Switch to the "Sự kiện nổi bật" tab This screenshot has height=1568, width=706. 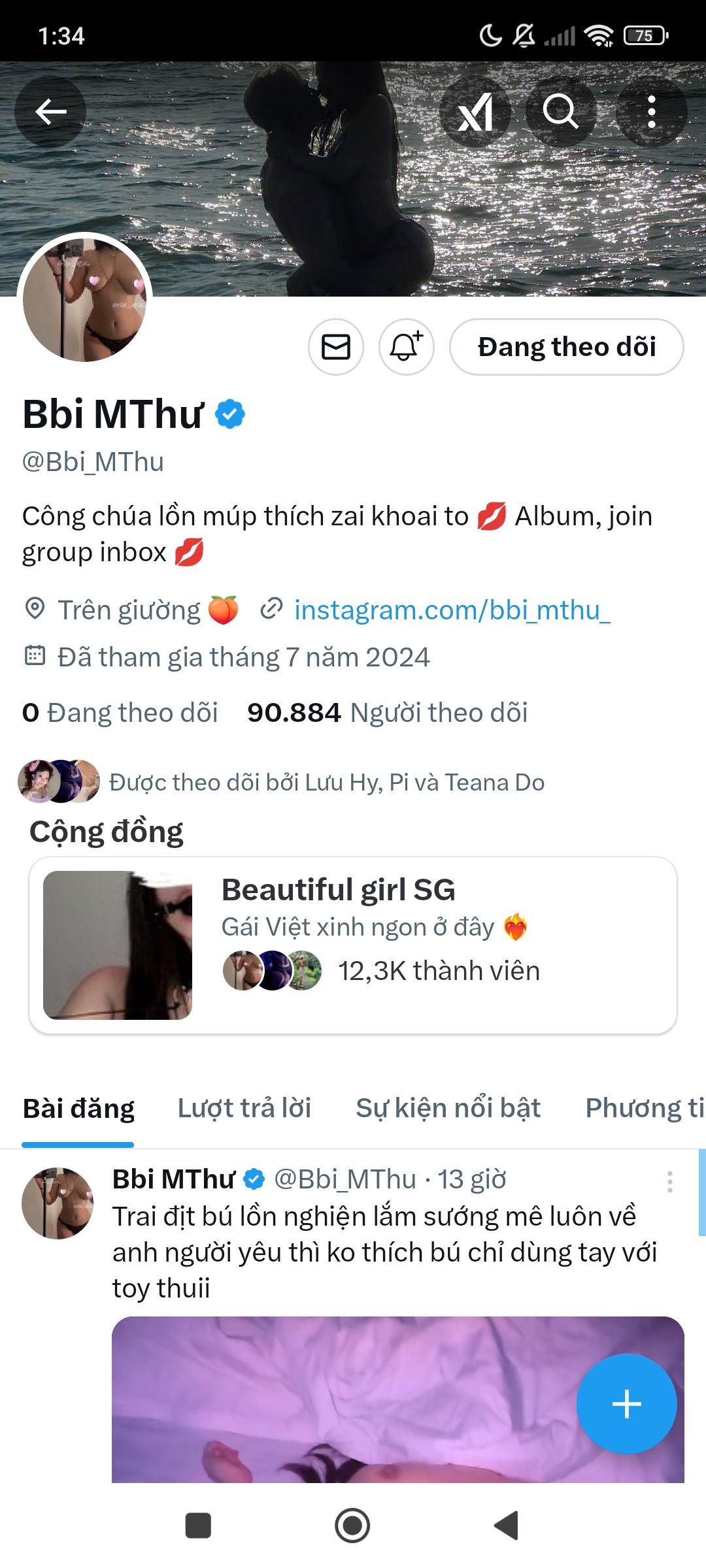448,1108
